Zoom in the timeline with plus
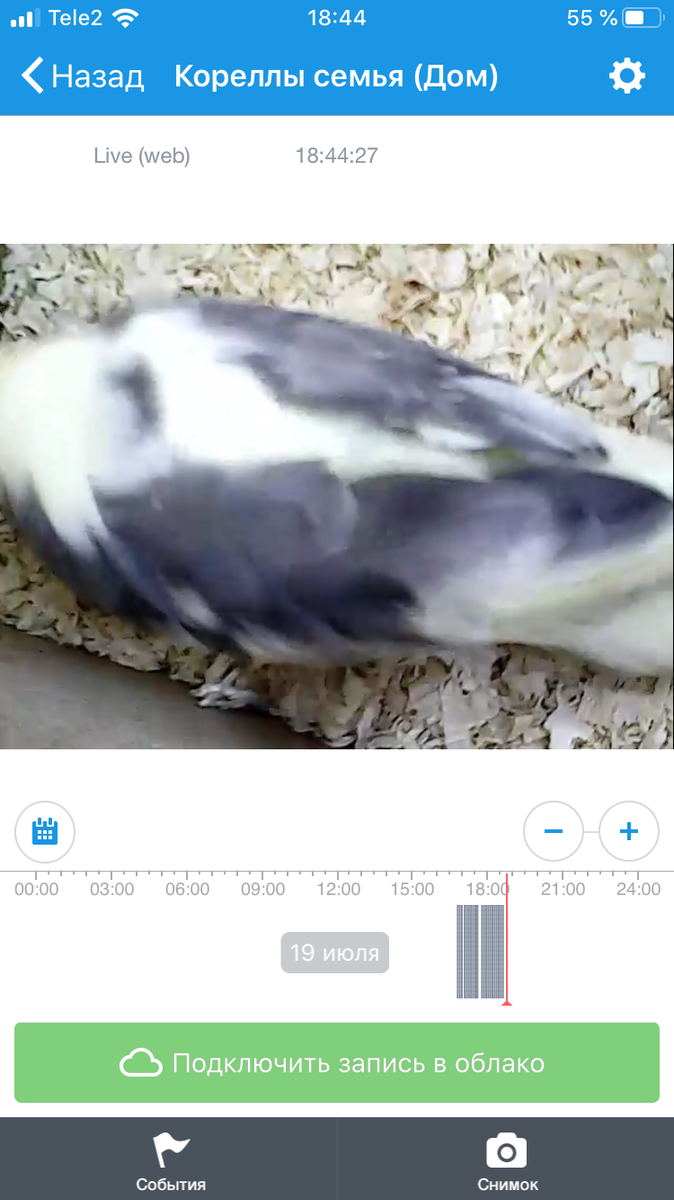Viewport: 674px width, 1200px height. click(x=629, y=831)
